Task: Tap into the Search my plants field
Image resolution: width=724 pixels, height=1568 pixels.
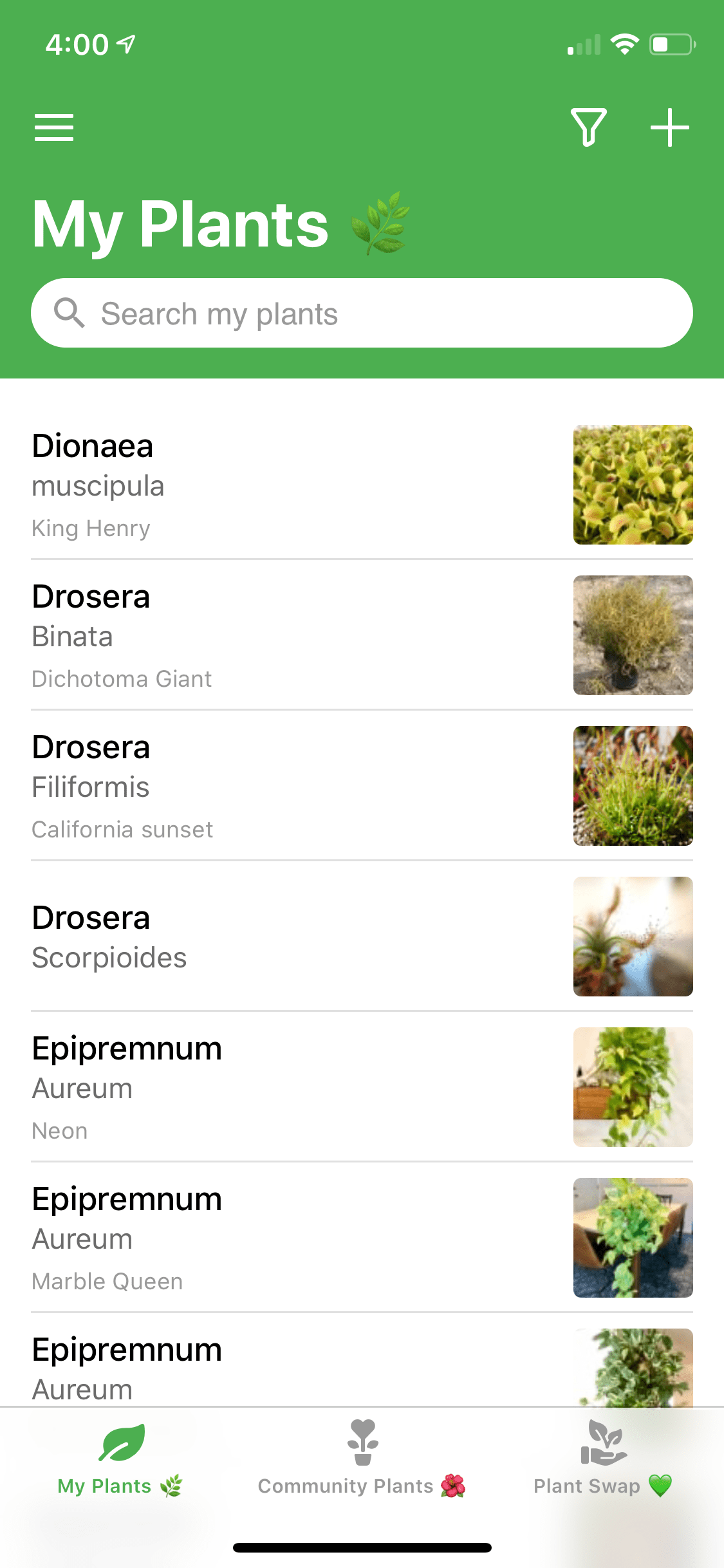Action: point(362,313)
